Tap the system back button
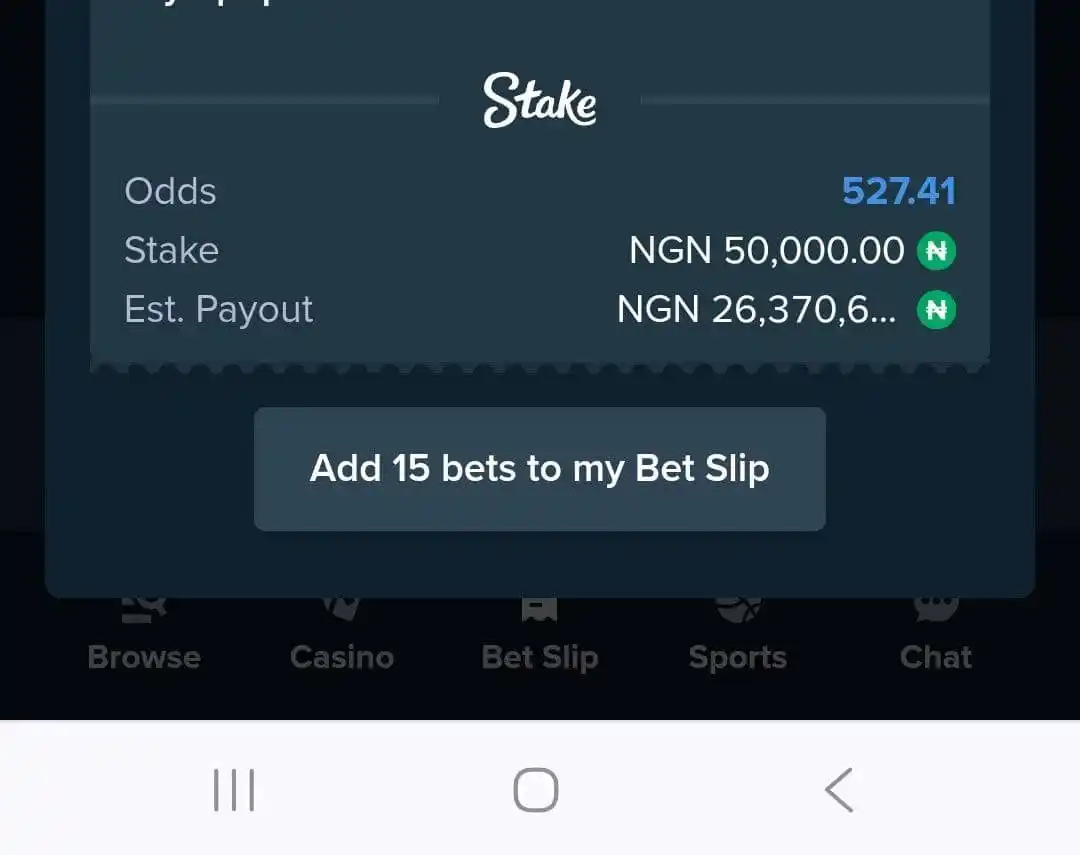 pos(838,790)
